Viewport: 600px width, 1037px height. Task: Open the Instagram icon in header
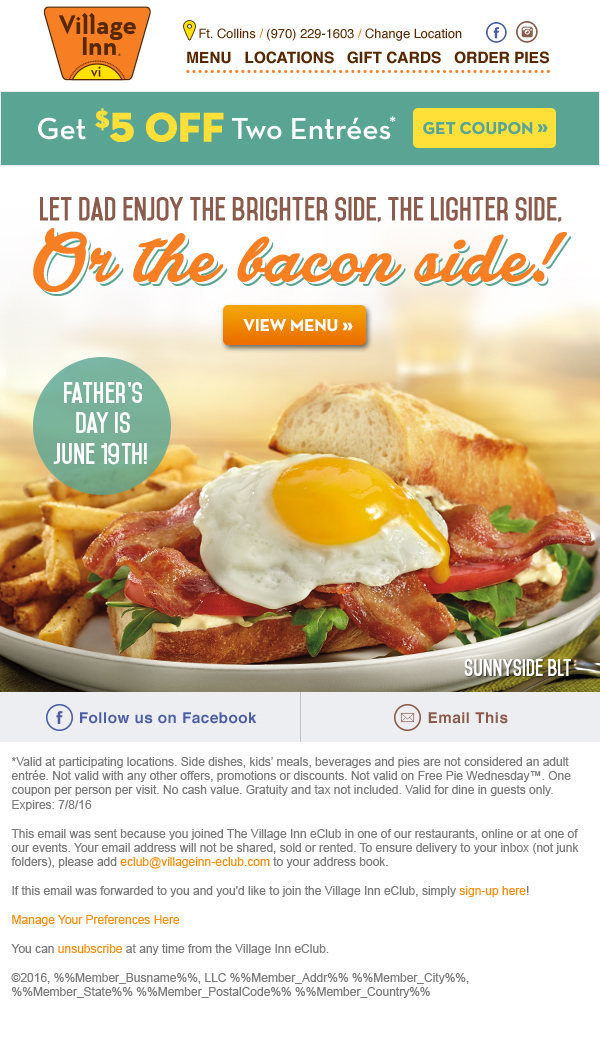[527, 32]
